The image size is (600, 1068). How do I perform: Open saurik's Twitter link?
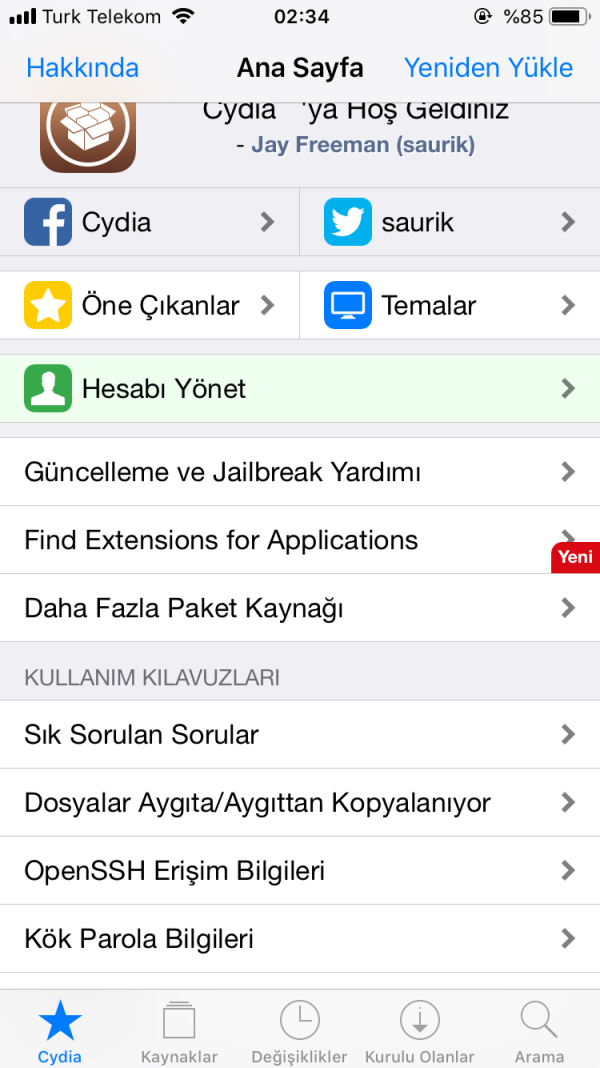pyautogui.click(x=450, y=222)
